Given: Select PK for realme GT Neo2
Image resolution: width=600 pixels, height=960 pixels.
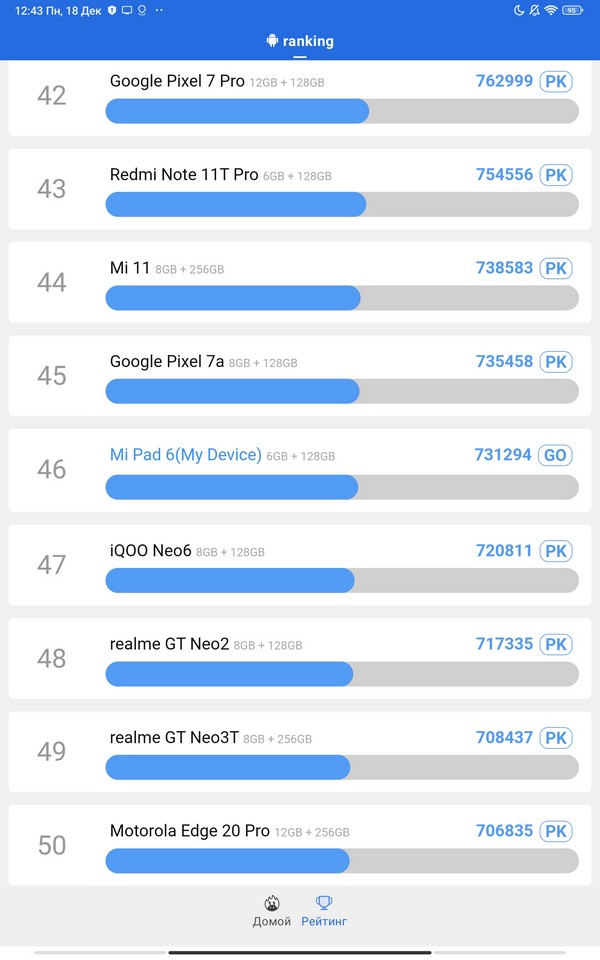Looking at the screenshot, I should click(x=556, y=644).
